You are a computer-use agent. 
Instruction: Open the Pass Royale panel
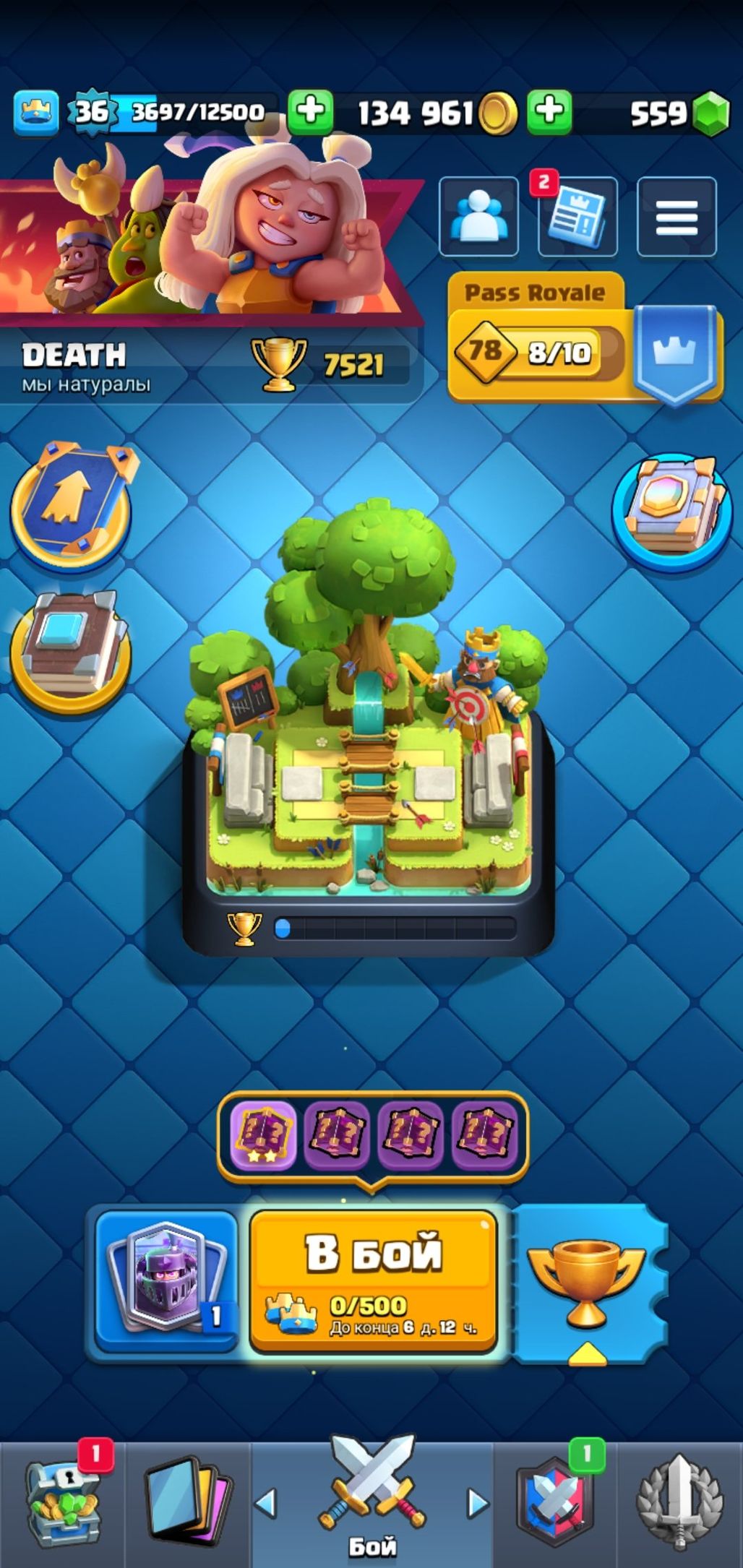(x=585, y=338)
